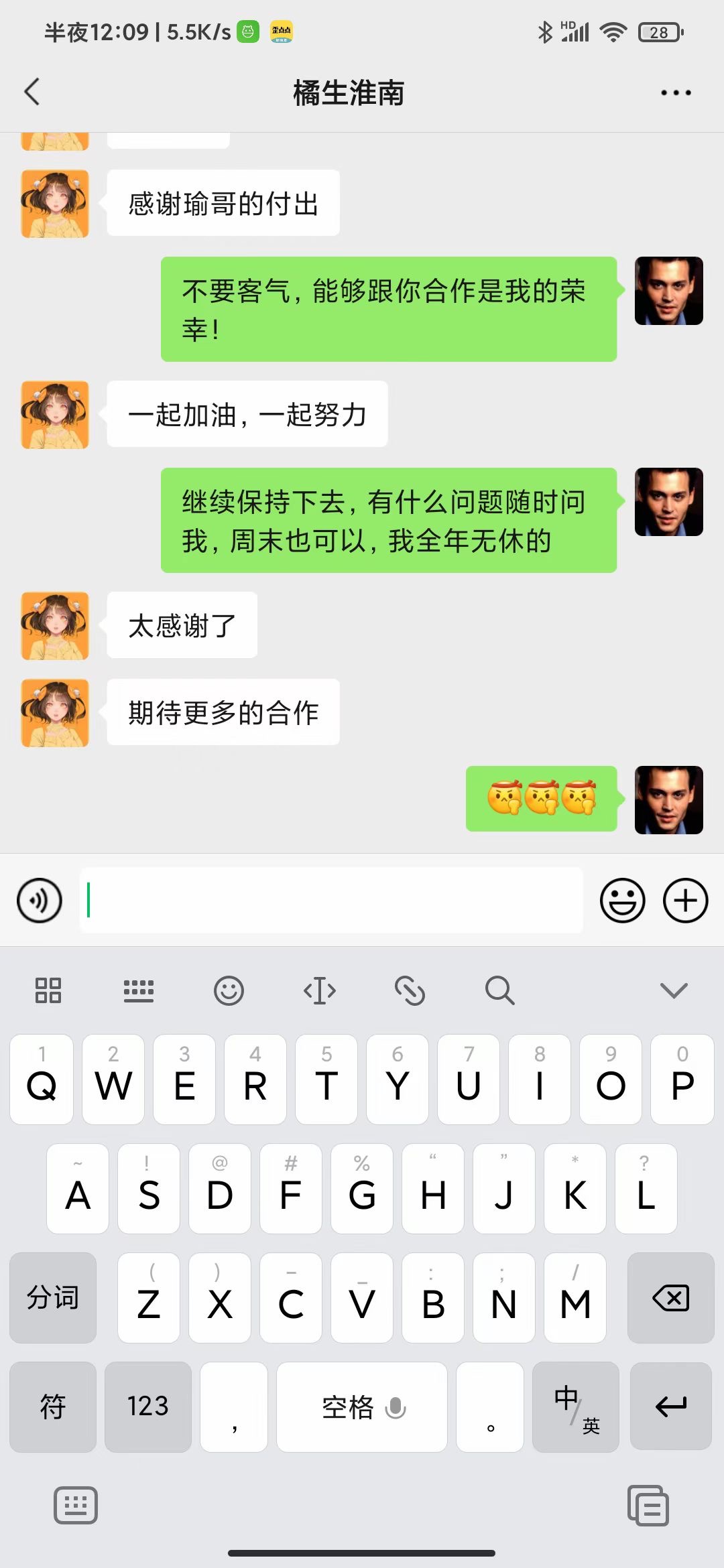
Task: Switch to the 123 number keyboard
Action: [x=148, y=1407]
